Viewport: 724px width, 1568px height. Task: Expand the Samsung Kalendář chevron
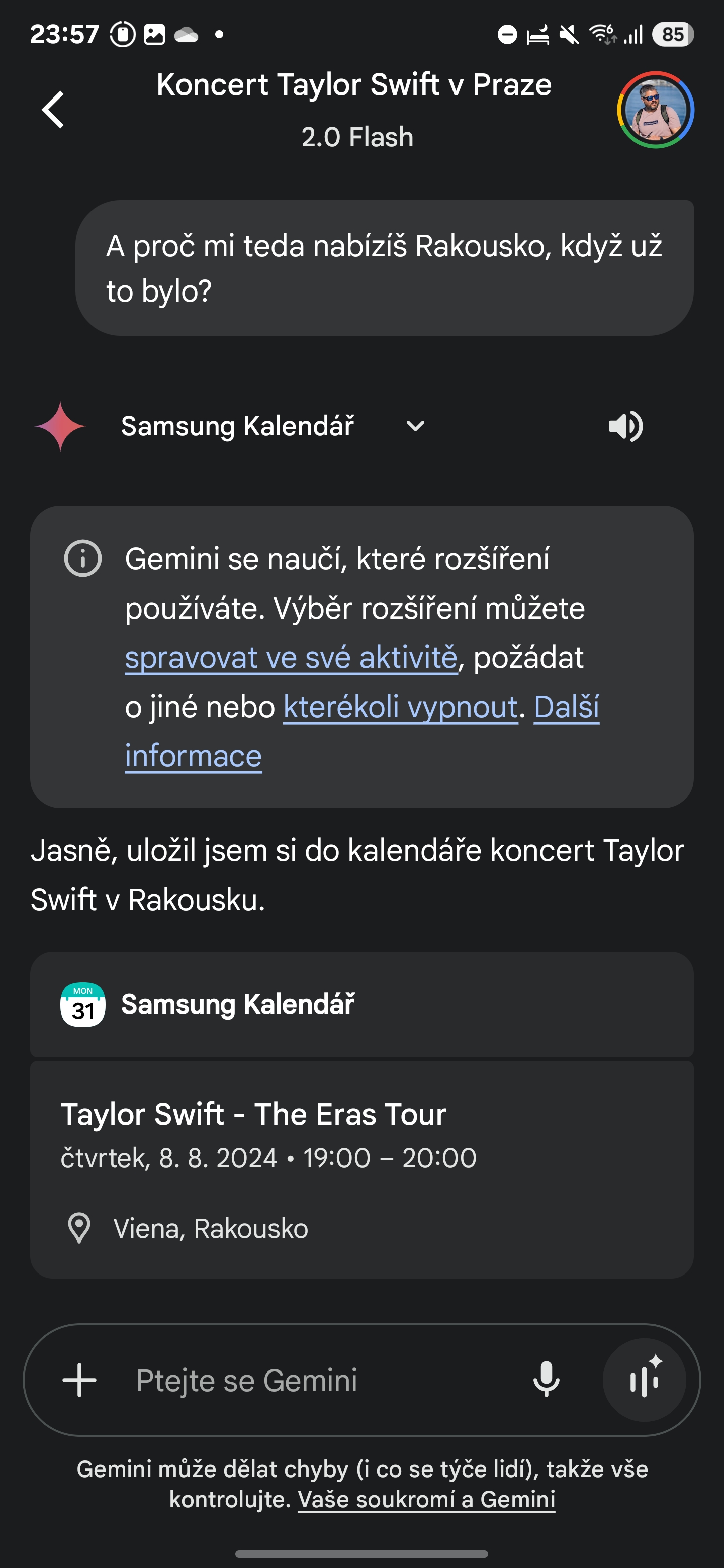pyautogui.click(x=415, y=426)
